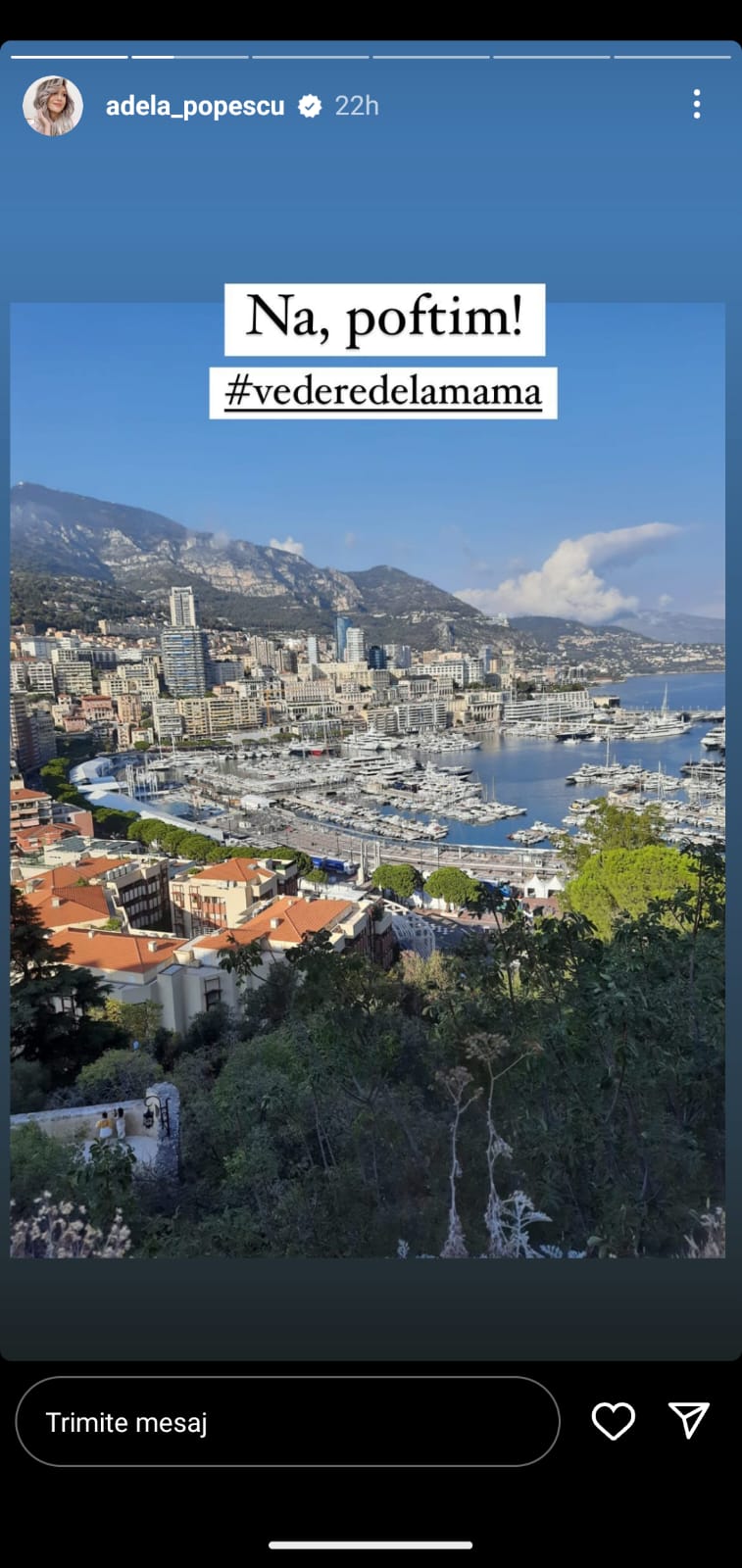Focus the Trimite mesaj reply field
Image resolution: width=742 pixels, height=1568 pixels.
(286, 1422)
